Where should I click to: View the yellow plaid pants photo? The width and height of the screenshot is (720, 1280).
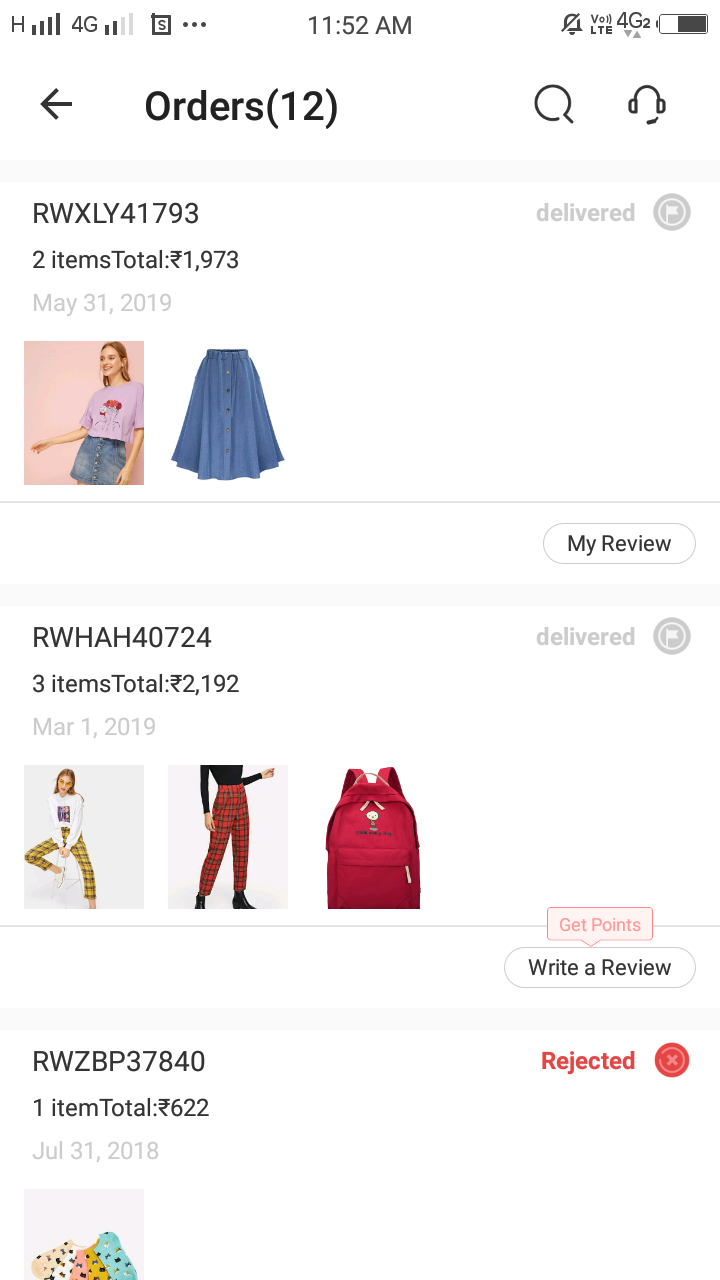point(84,837)
